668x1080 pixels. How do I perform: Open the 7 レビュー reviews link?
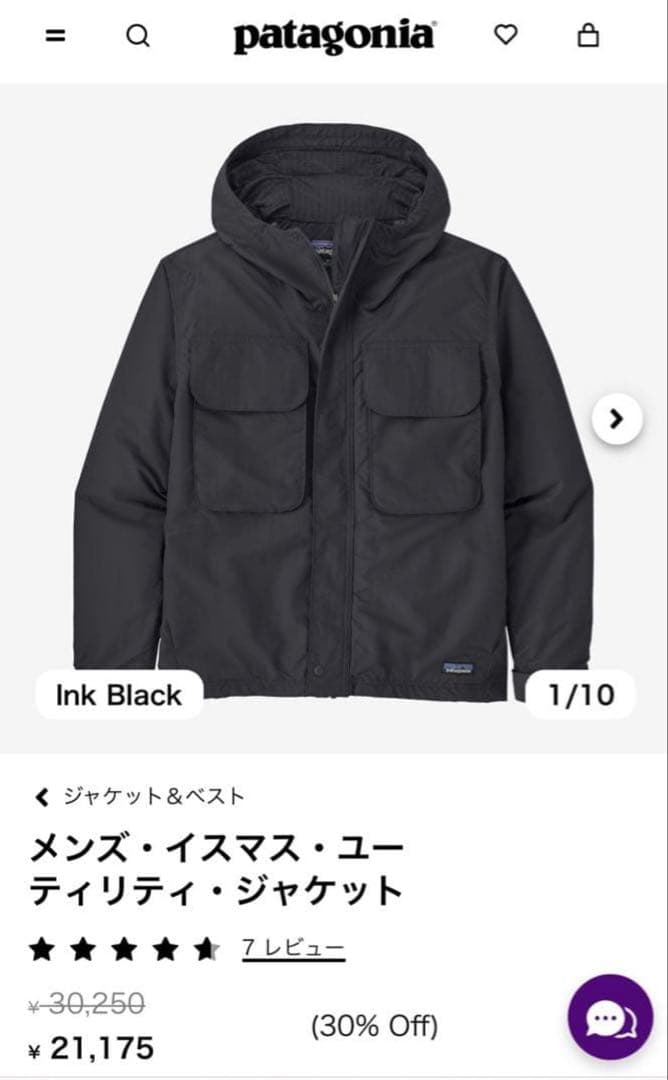tap(293, 948)
